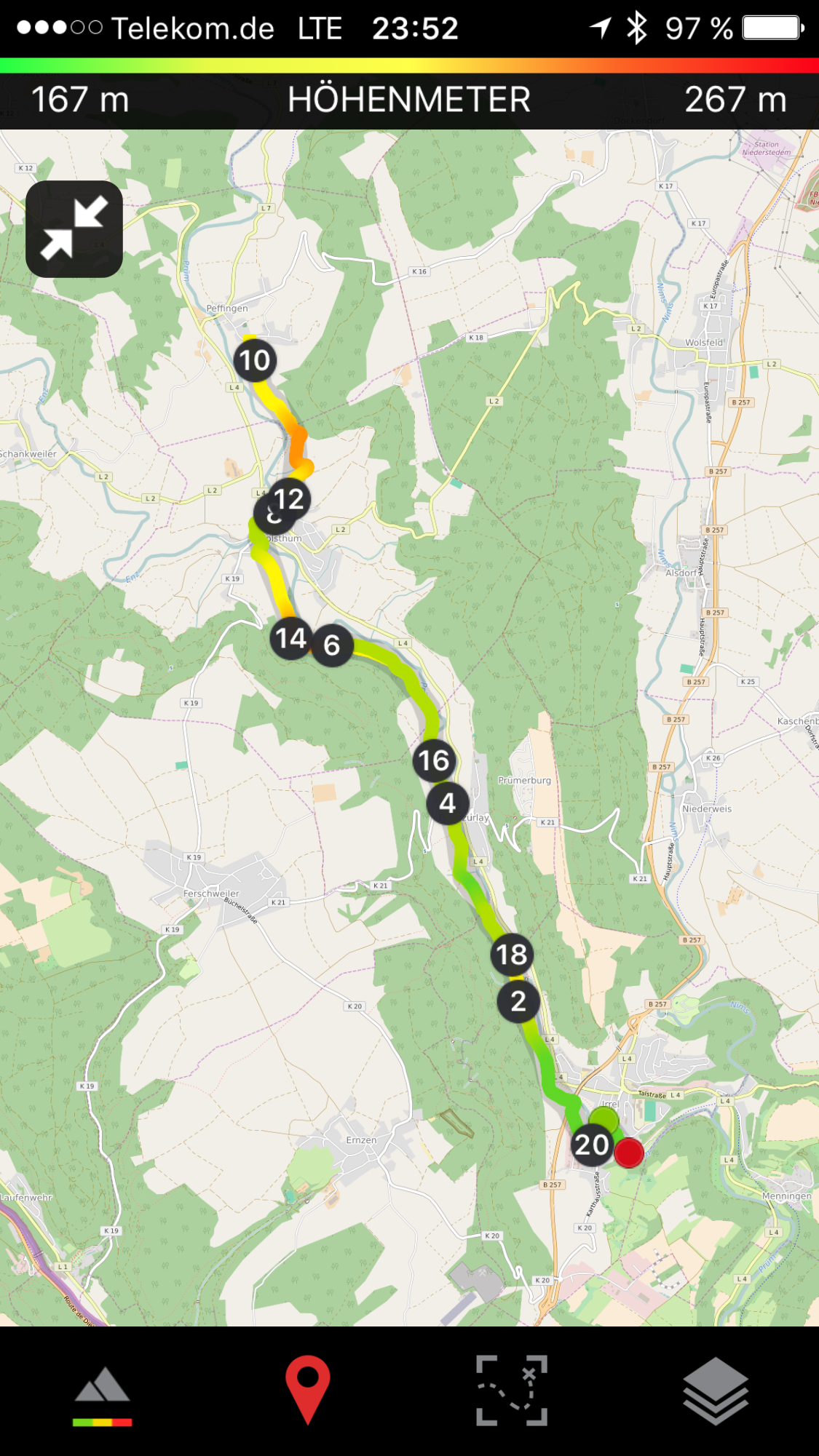Select kilometer marker 20 near Irrel
Image resolution: width=819 pixels, height=1456 pixels.
(592, 1145)
